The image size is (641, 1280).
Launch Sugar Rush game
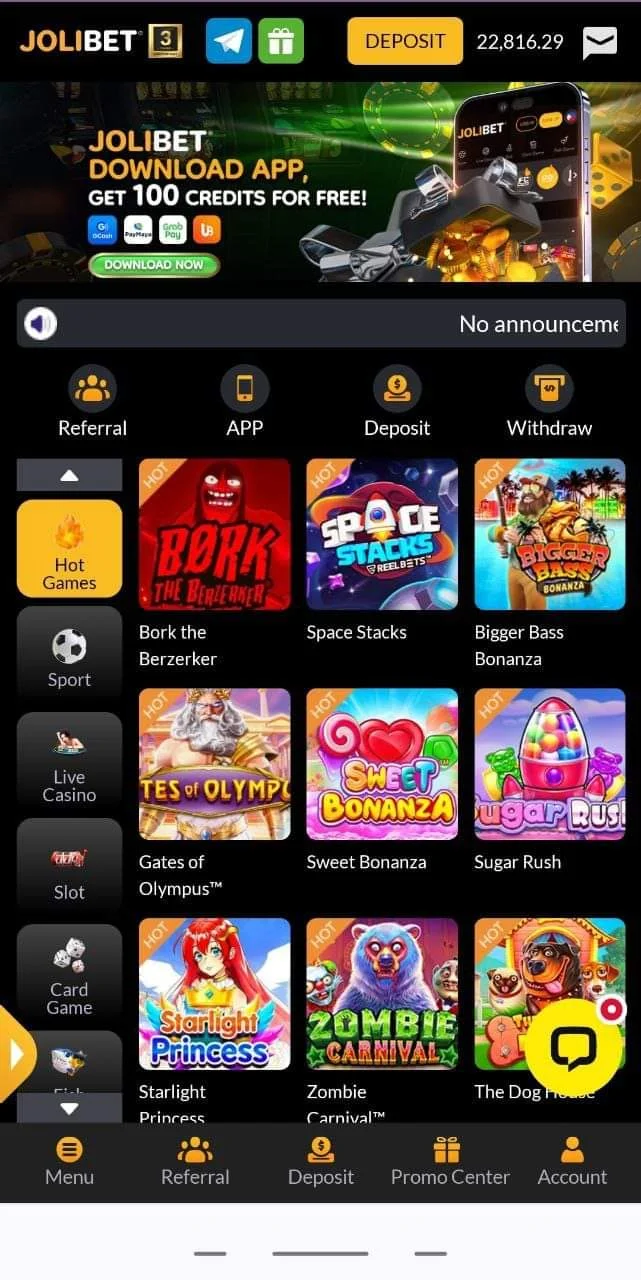550,764
